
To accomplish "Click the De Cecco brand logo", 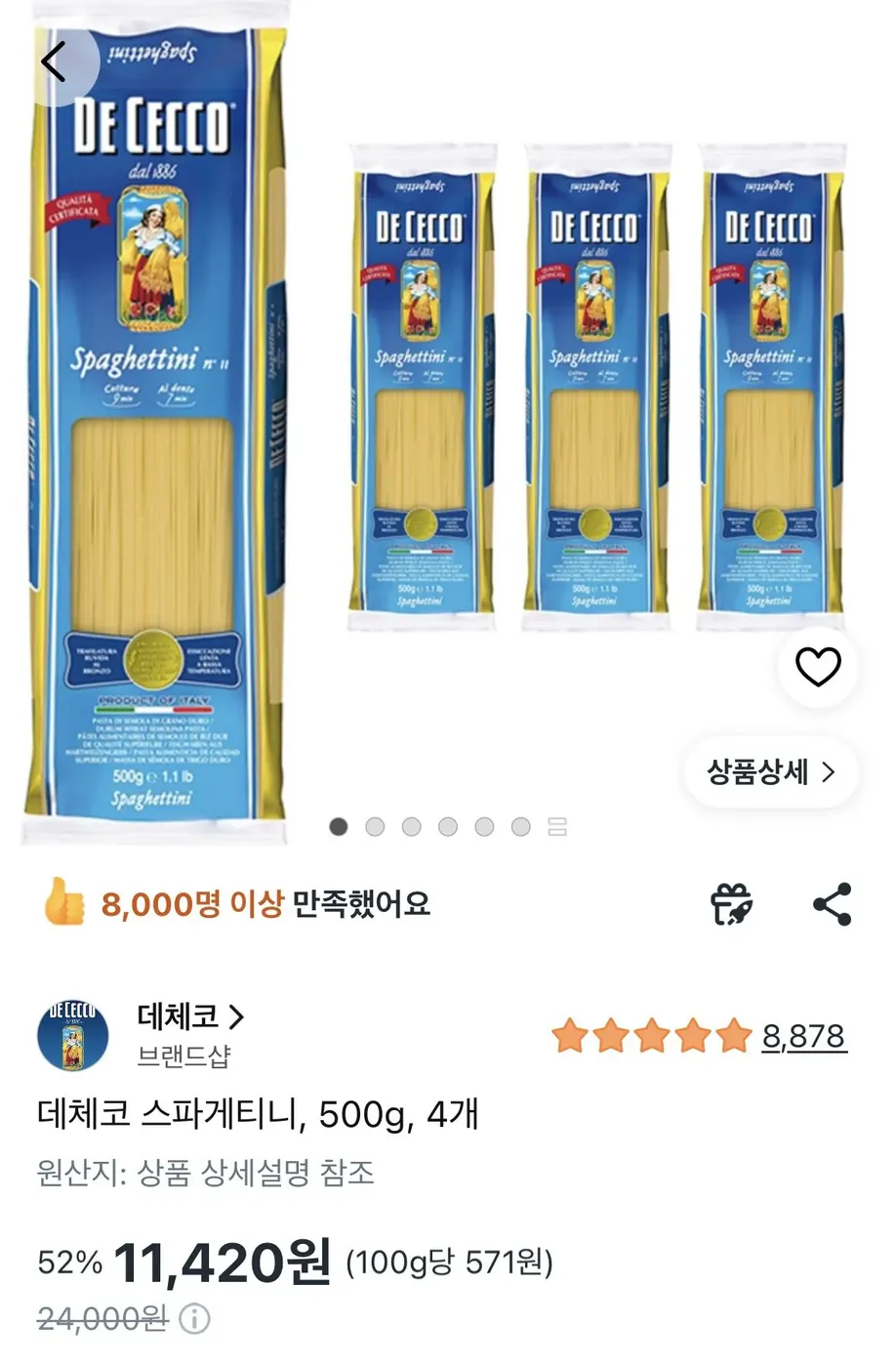I will (x=76, y=1038).
